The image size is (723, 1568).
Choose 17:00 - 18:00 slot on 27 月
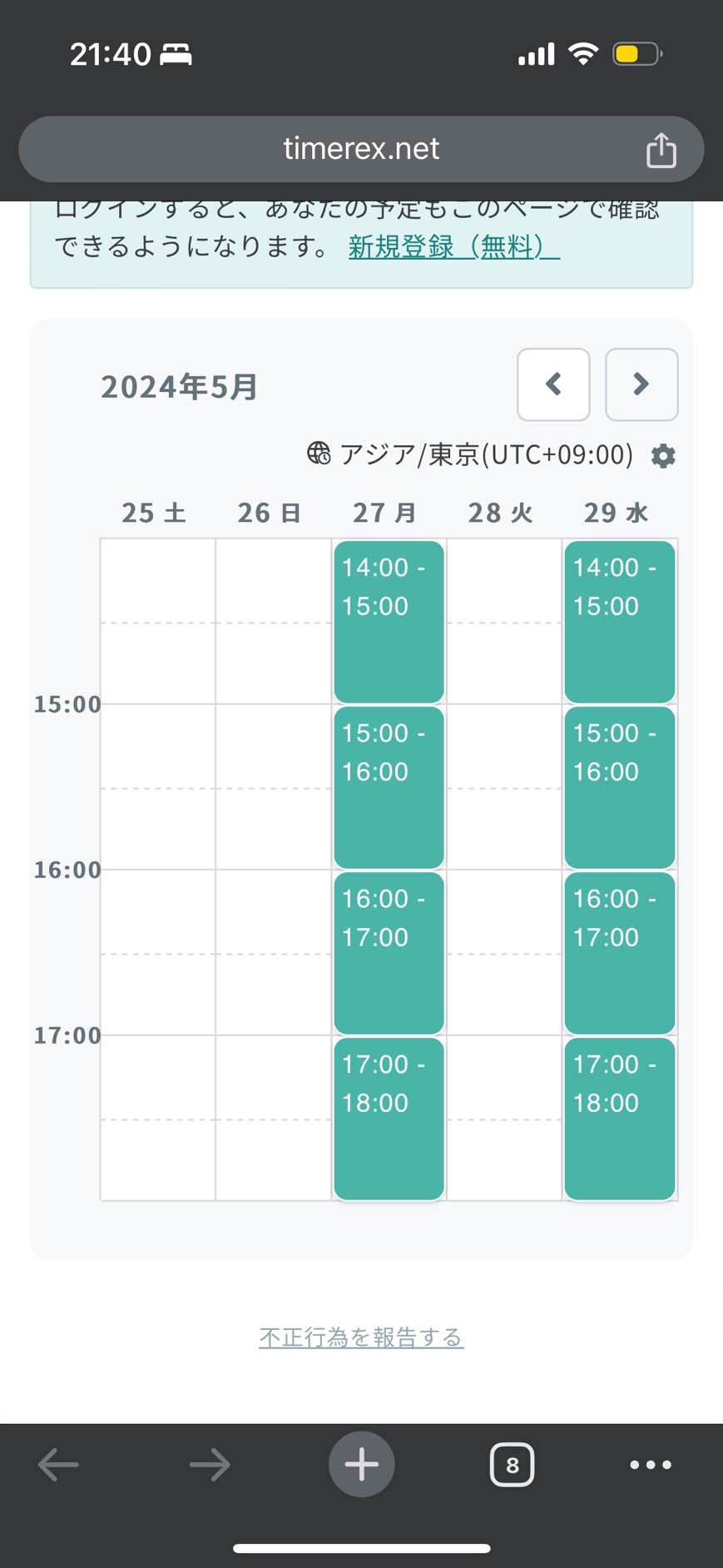click(x=389, y=1119)
